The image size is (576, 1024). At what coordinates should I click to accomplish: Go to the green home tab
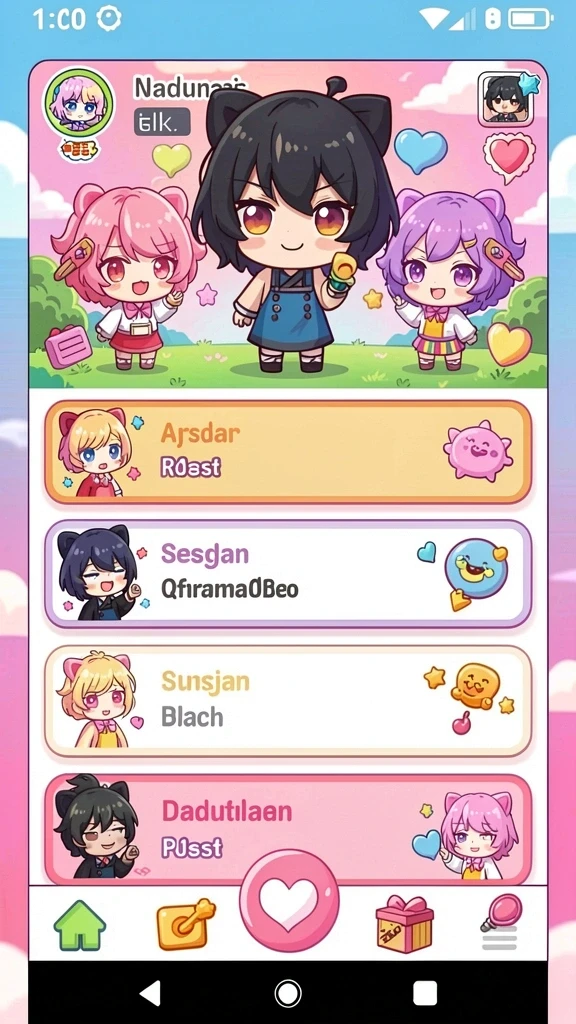pos(80,925)
